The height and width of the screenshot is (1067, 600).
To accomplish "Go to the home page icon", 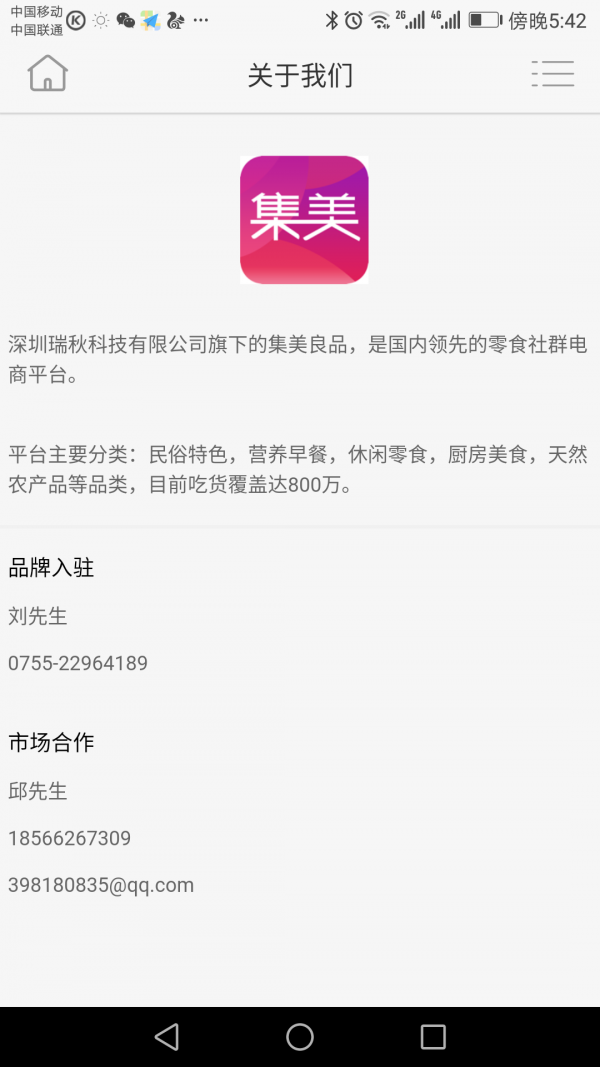I will (47, 74).
